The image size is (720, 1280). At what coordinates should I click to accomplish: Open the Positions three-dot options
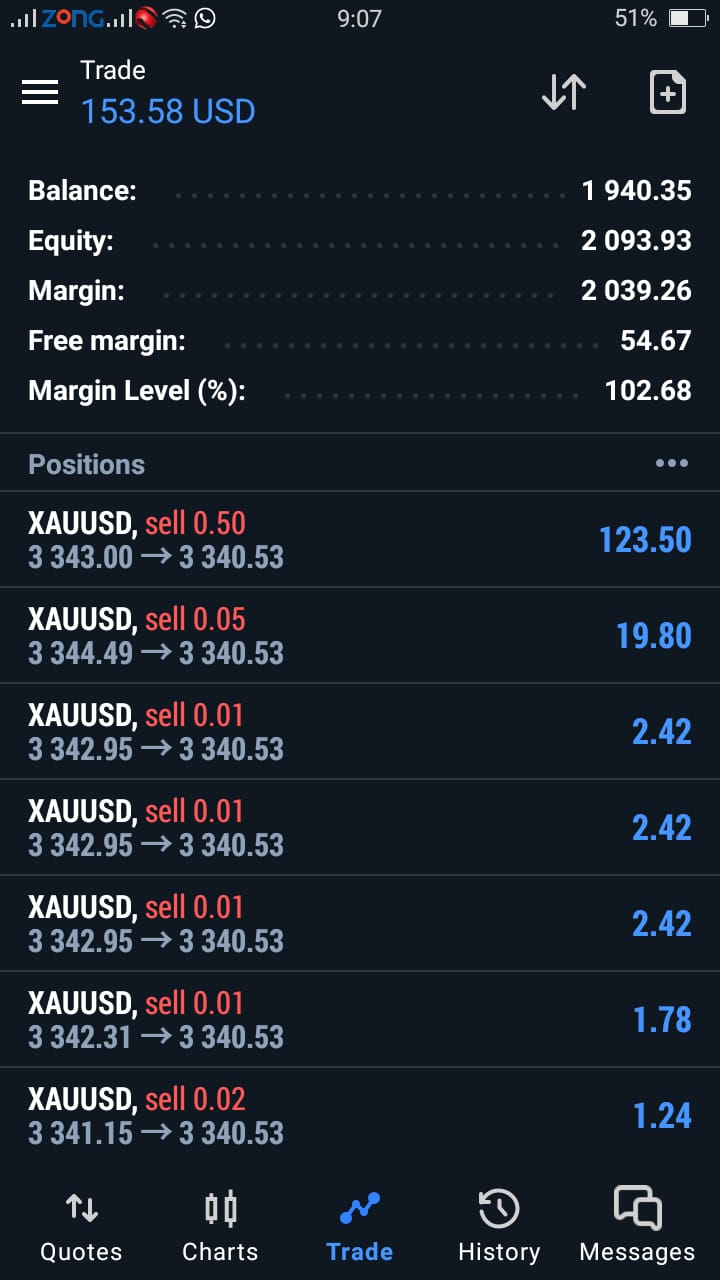tap(671, 463)
